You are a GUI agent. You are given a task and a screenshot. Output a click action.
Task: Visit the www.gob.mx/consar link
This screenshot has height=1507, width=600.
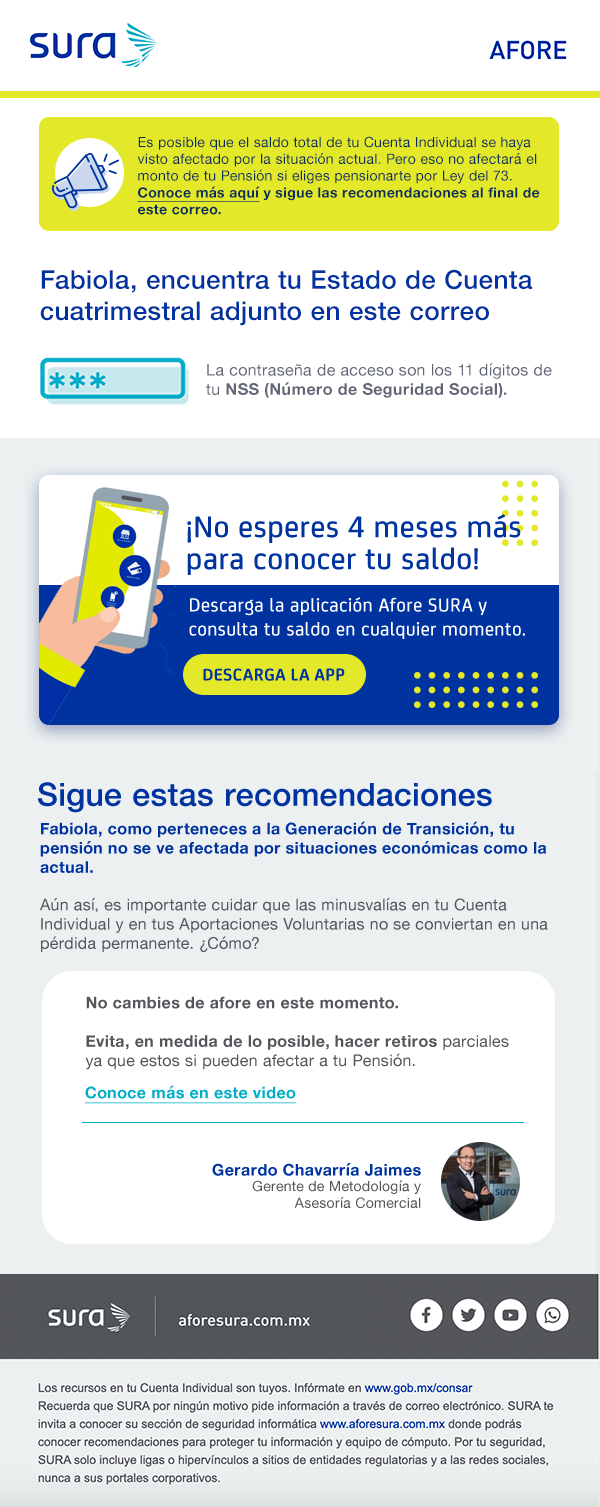tap(418, 1388)
